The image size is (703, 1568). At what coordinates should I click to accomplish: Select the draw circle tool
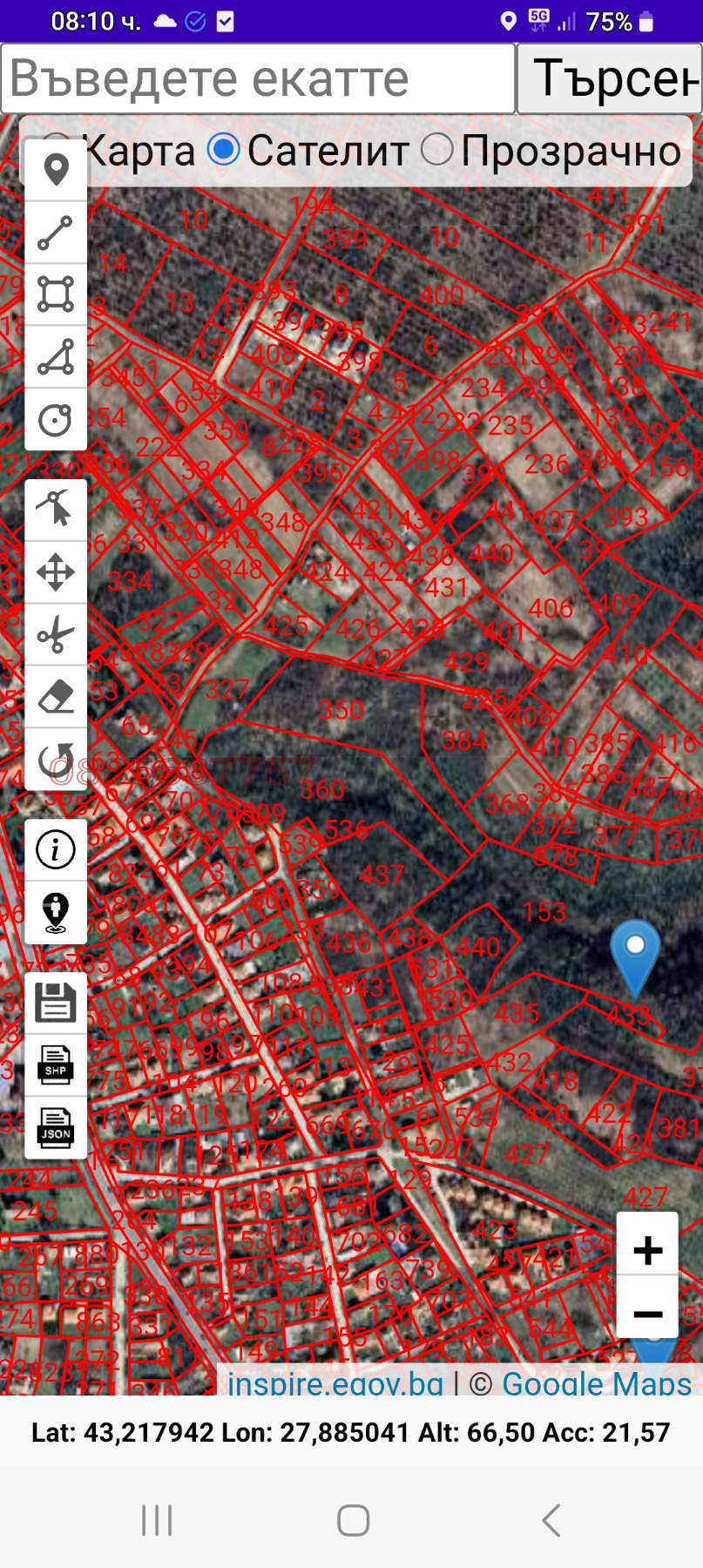click(x=56, y=420)
